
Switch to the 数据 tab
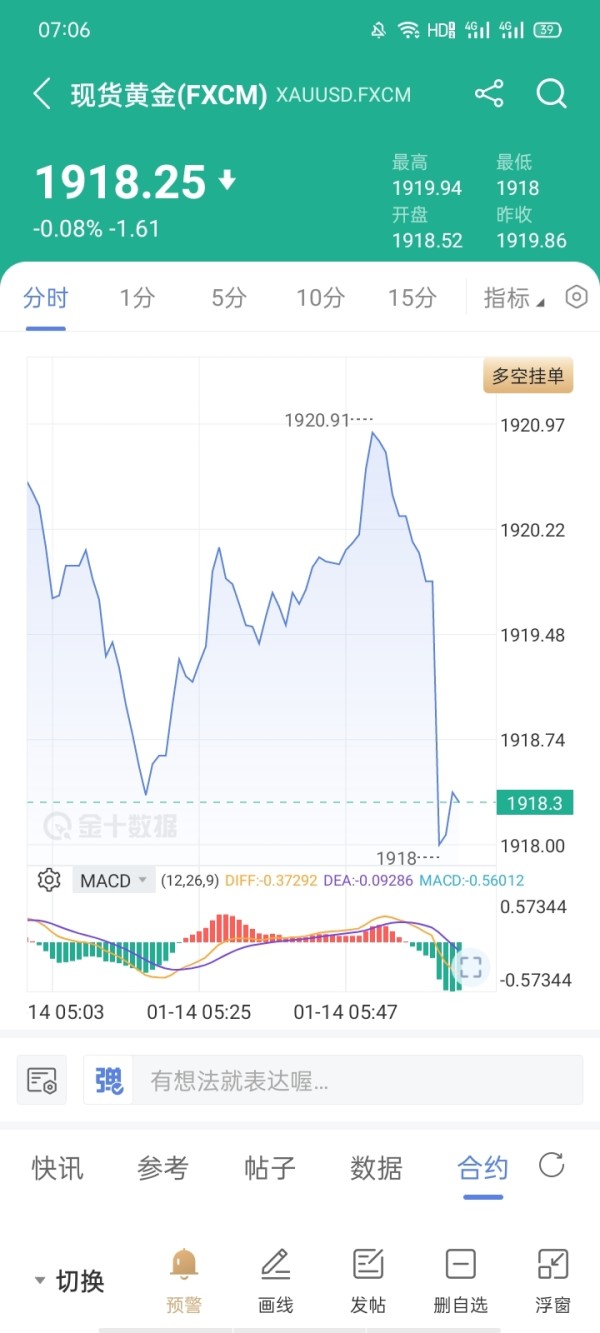[x=376, y=1167]
